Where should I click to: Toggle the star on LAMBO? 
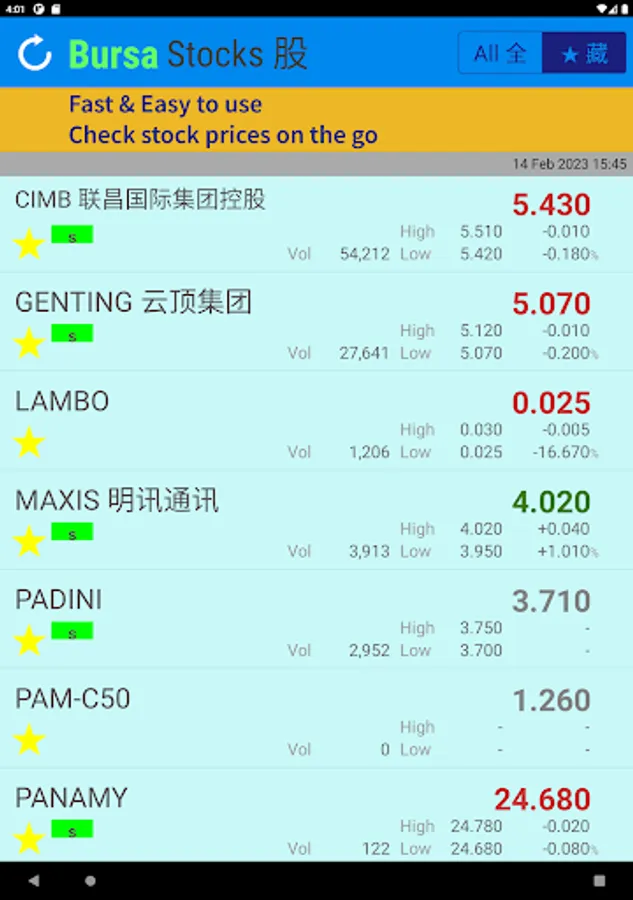[x=29, y=442]
